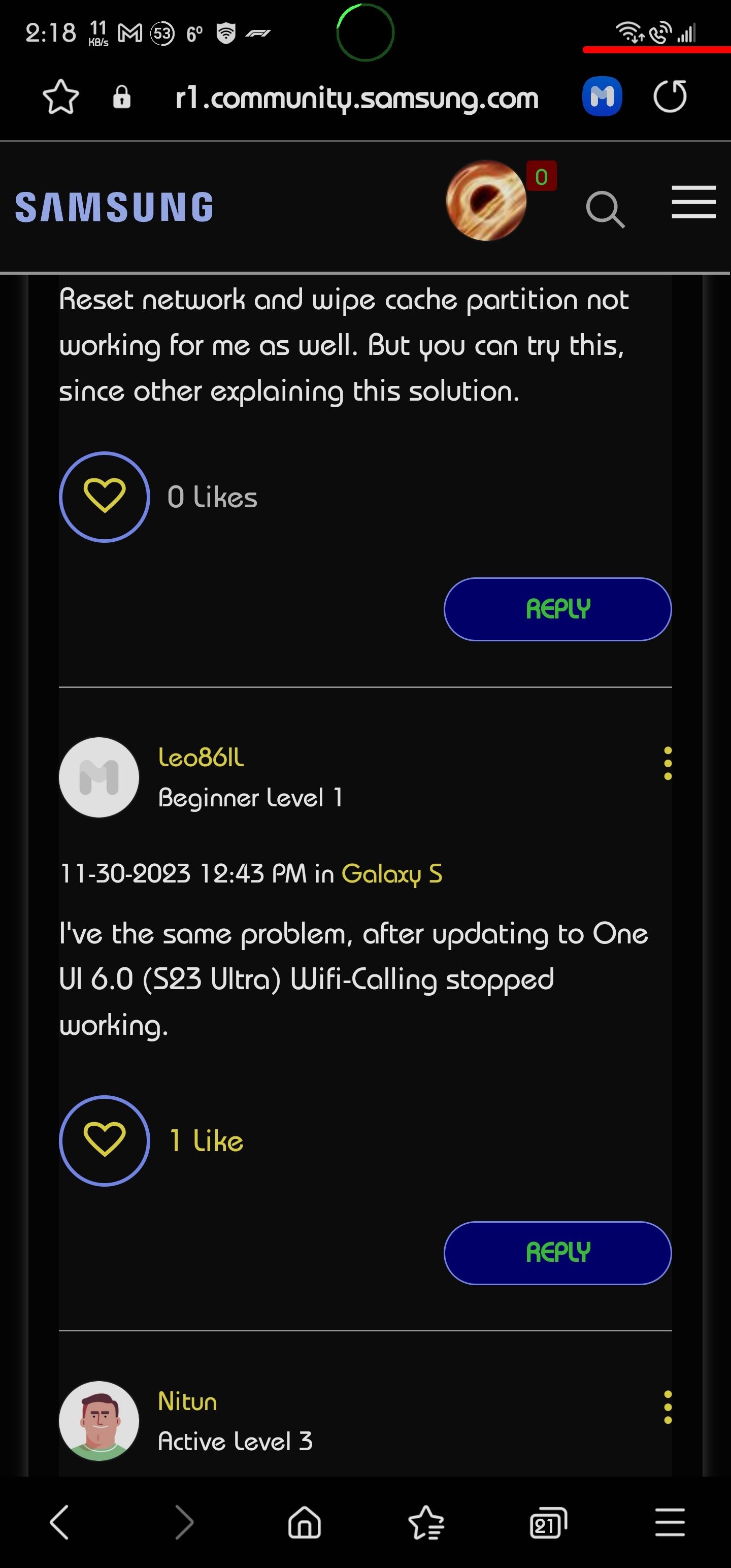The image size is (731, 1568).
Task: Open the browser bookmarks list
Action: pyautogui.click(x=426, y=1522)
